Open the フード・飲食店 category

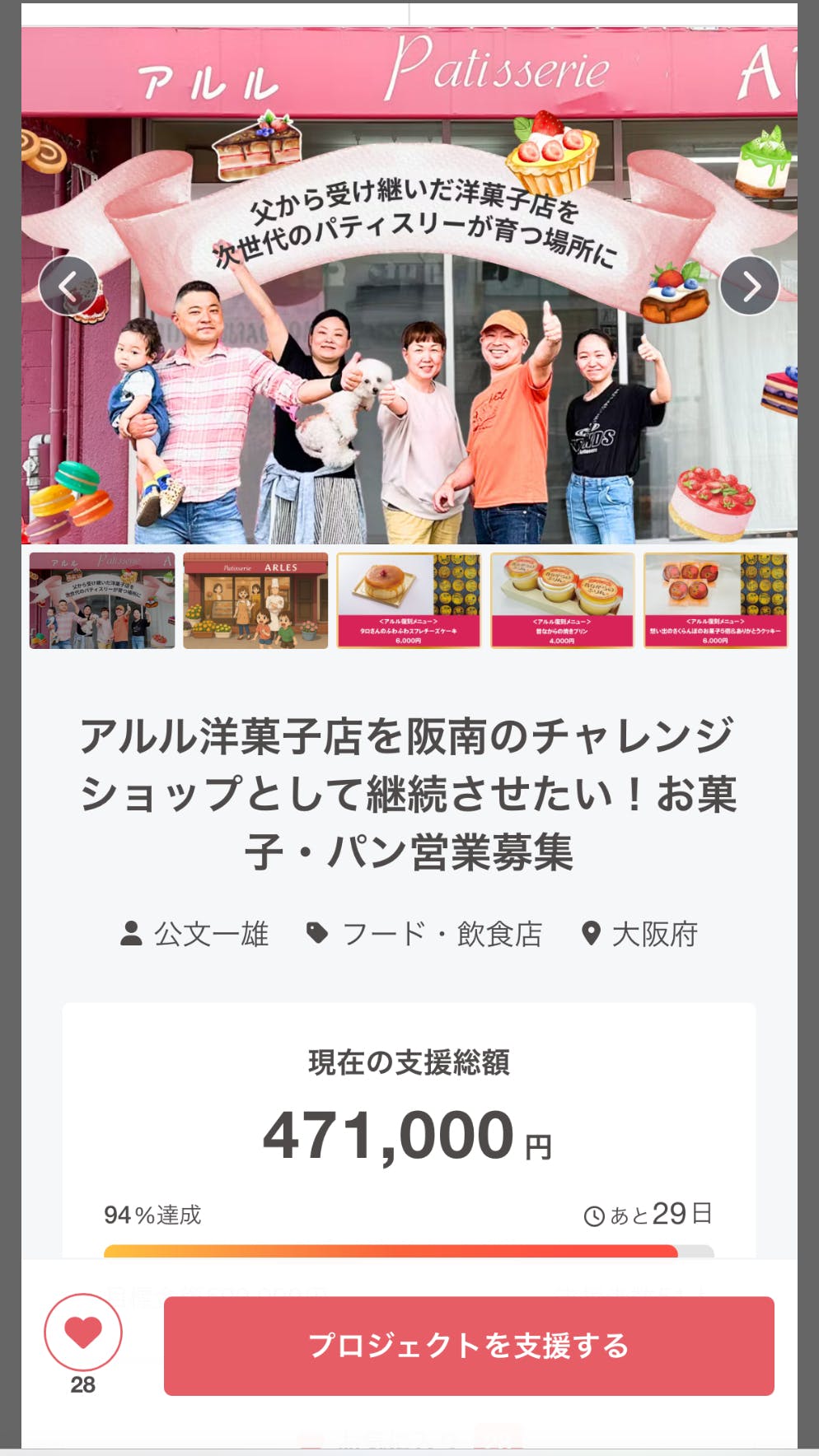(425, 934)
